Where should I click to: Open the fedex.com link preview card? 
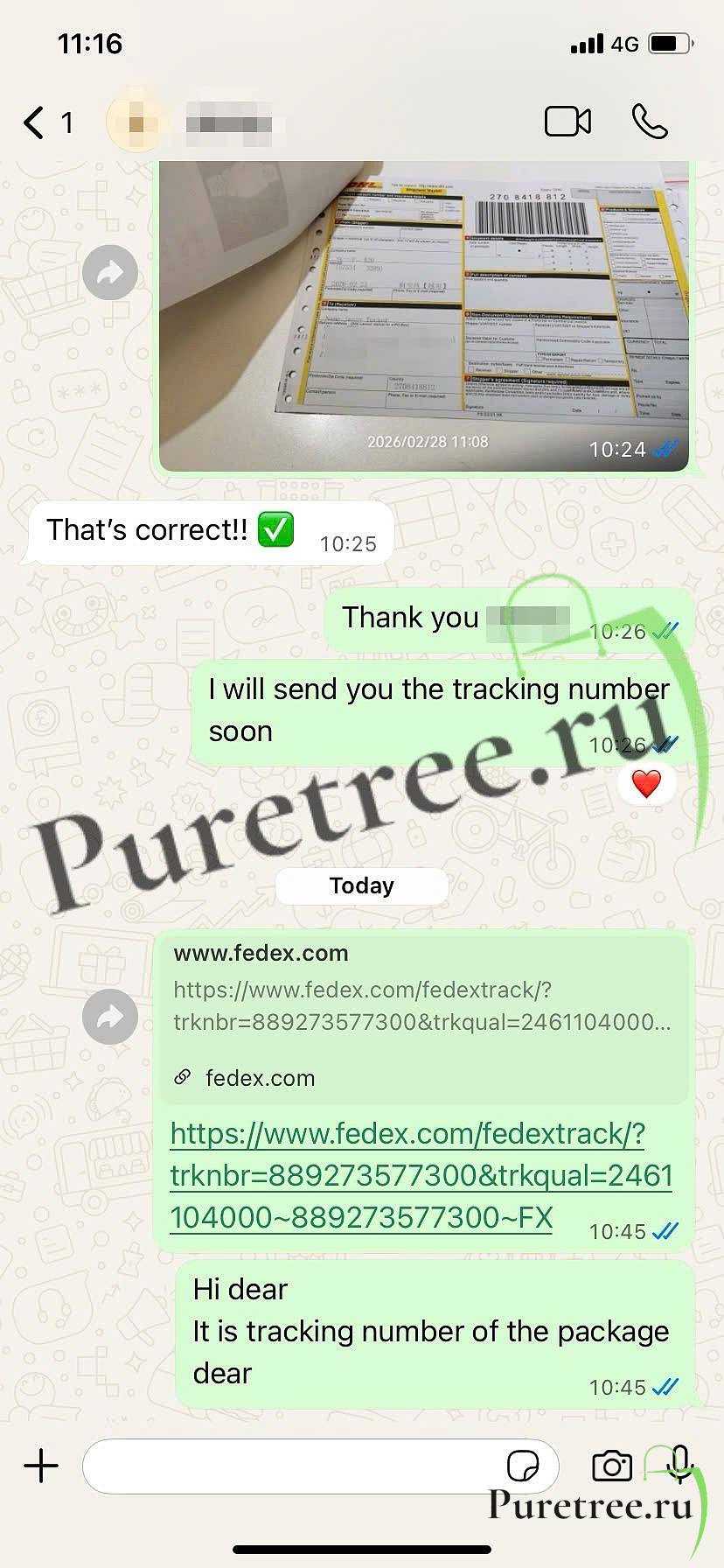pyautogui.click(x=423, y=1016)
